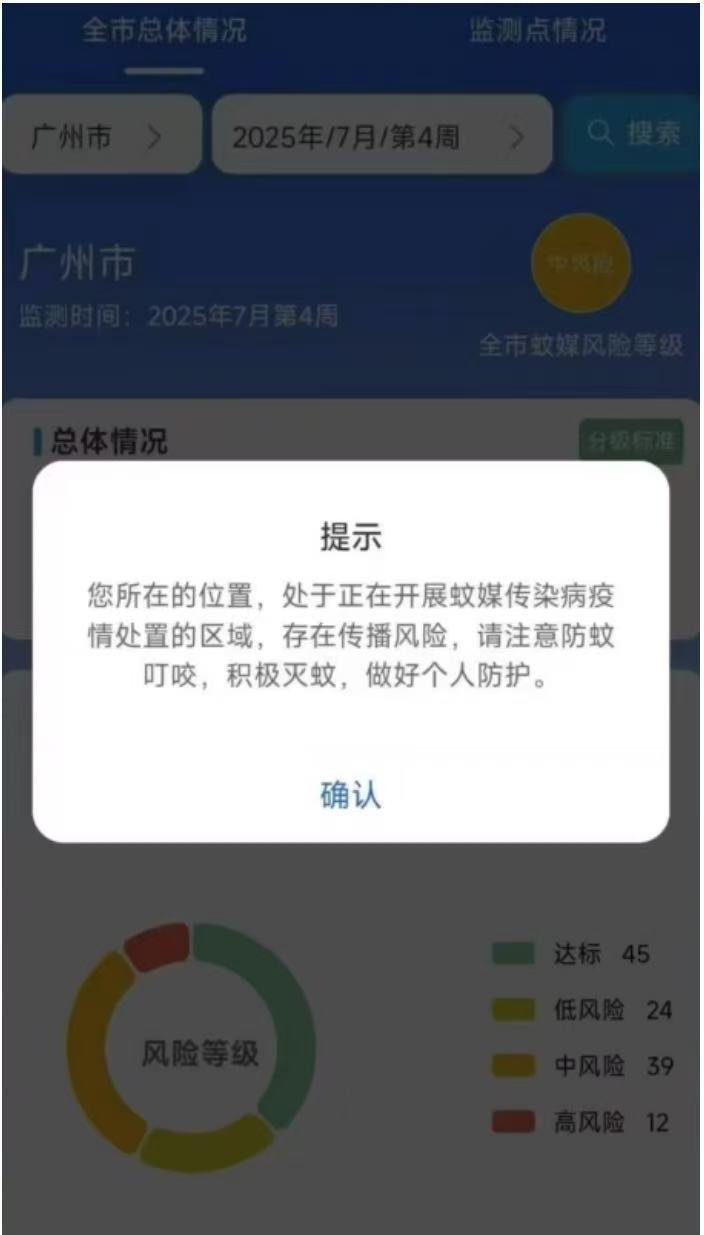Open the 广州市 city picker
The width and height of the screenshot is (704, 1235).
101,136
